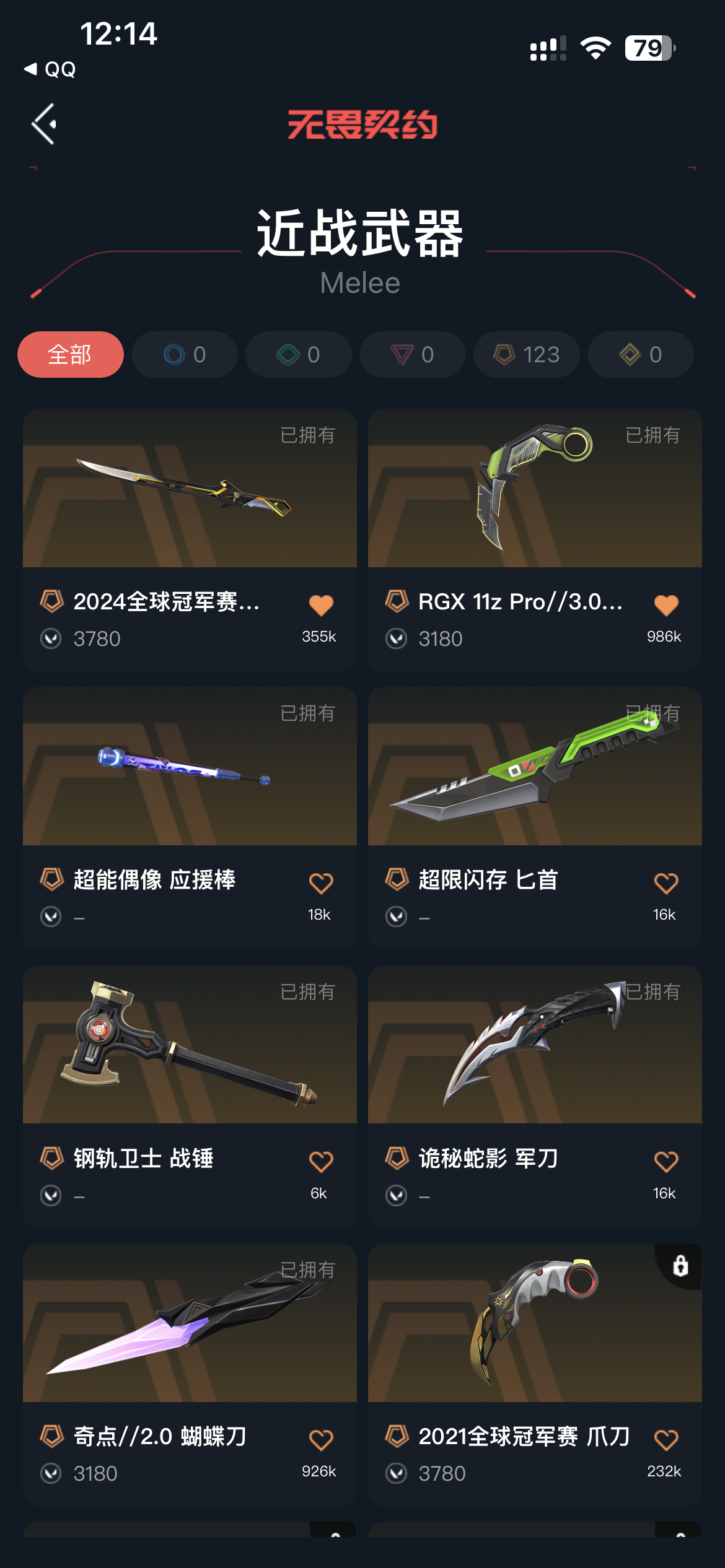This screenshot has width=725, height=1568.
Task: Return to QQ via status bar
Action: 50,69
